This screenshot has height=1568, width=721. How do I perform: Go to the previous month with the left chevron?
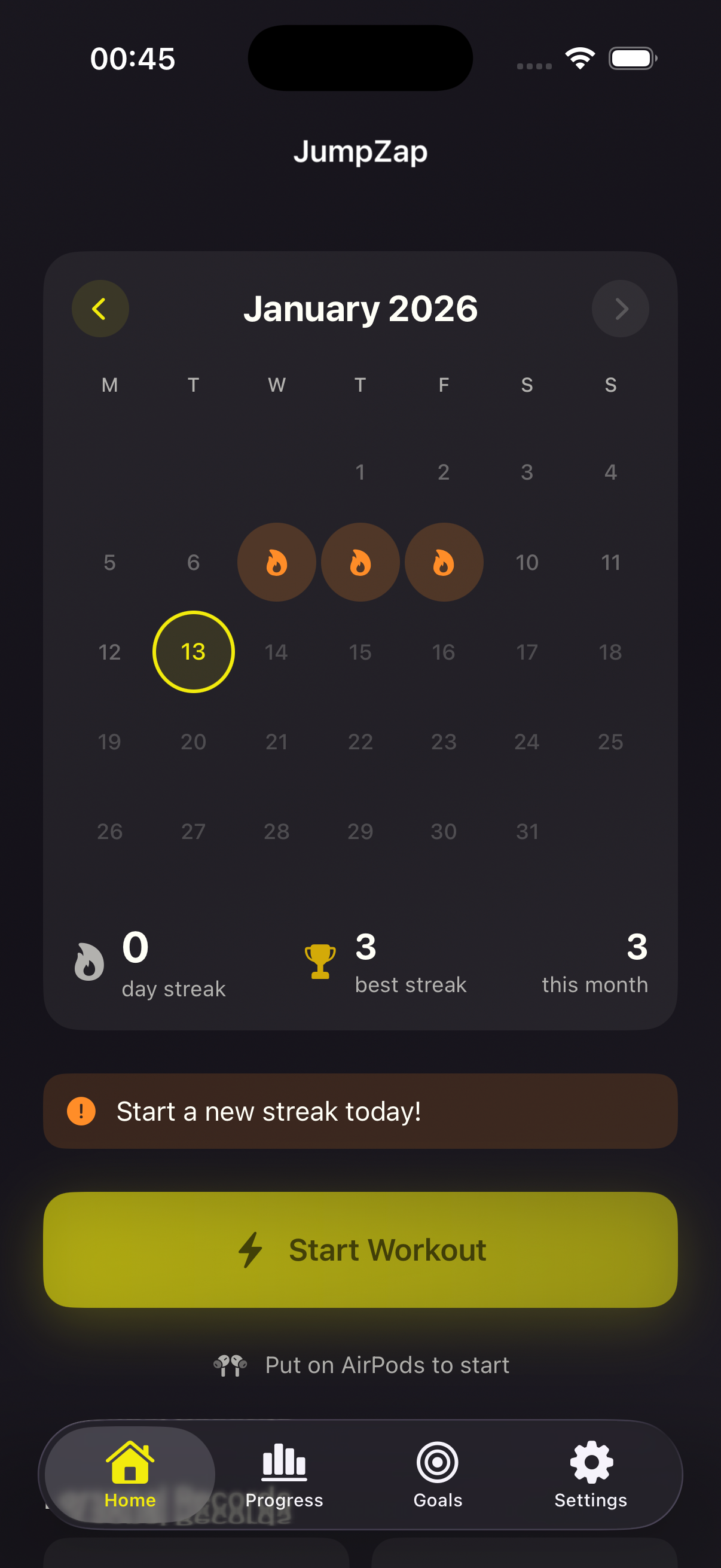pyautogui.click(x=100, y=309)
